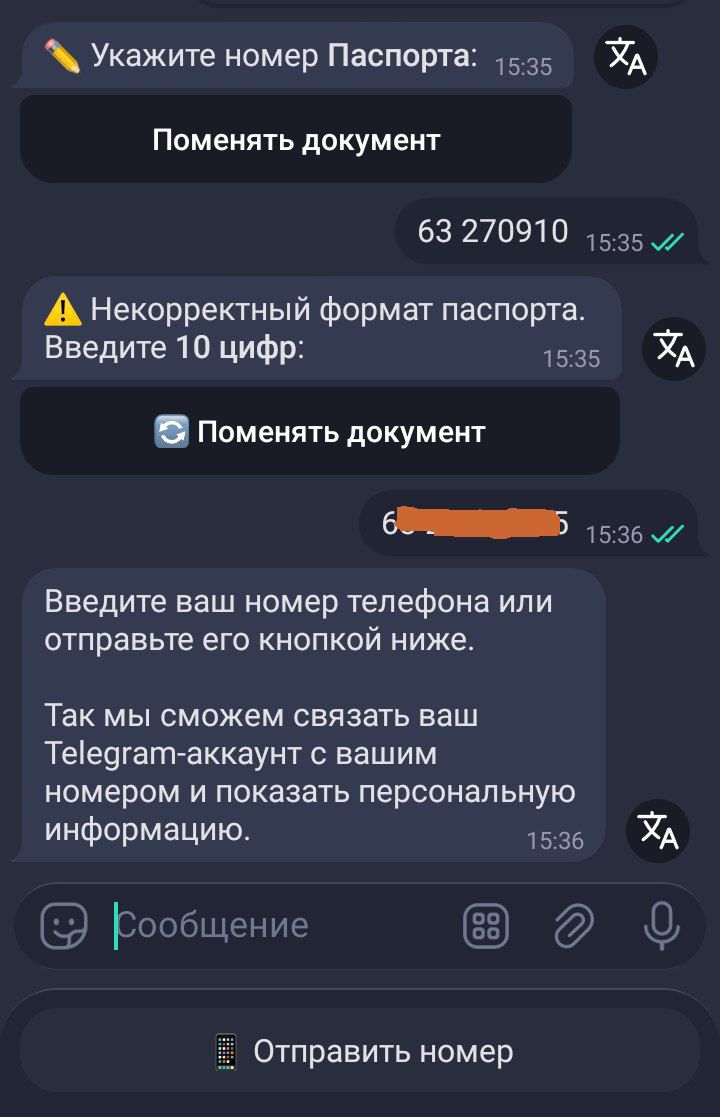Click the 15:36 timestamp on the bot message
720x1117 pixels.
pos(556,841)
